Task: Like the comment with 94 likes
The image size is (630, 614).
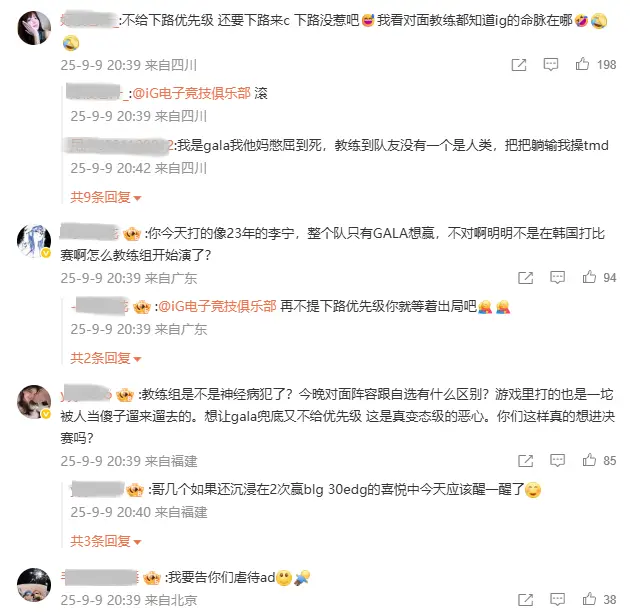Action: pyautogui.click(x=589, y=277)
